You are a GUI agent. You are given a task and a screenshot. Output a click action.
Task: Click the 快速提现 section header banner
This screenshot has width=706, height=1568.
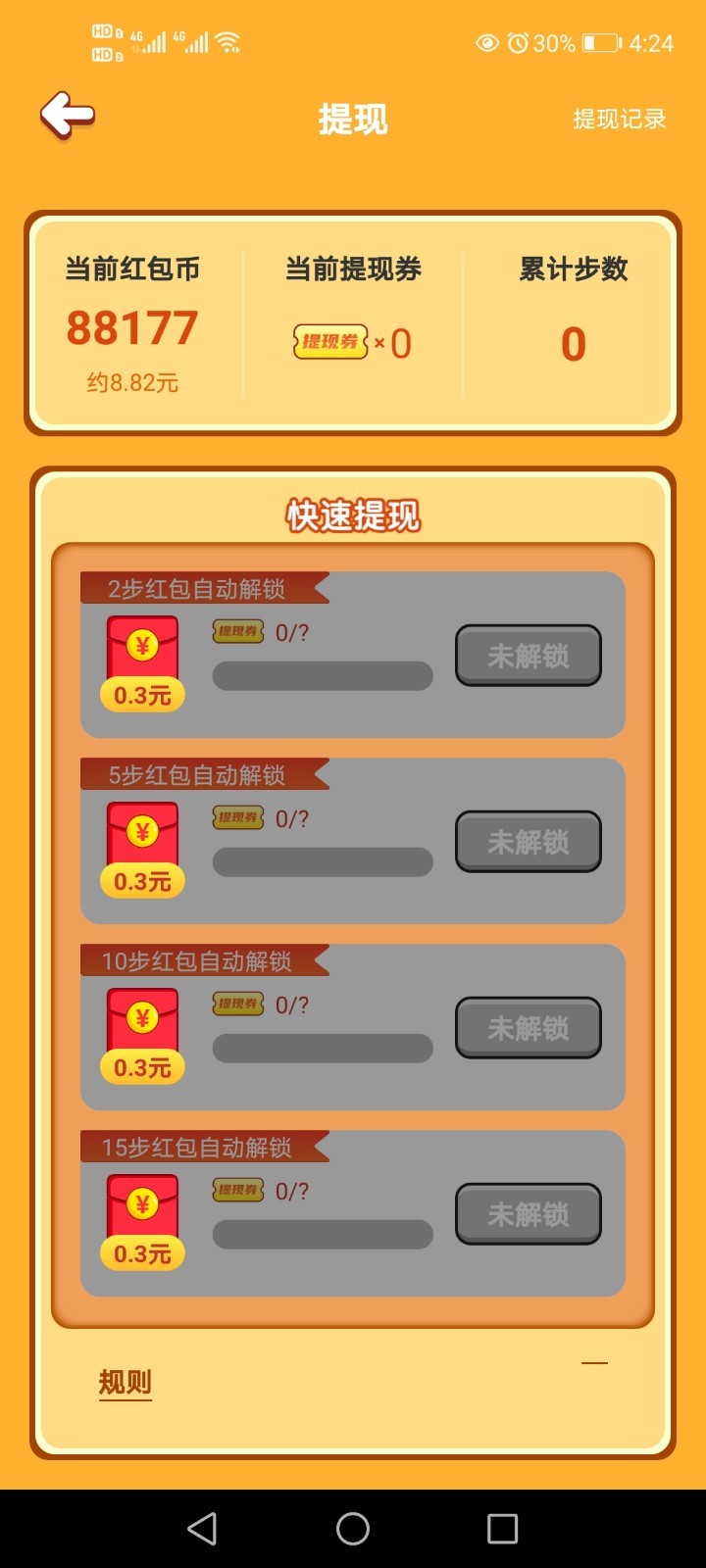351,514
